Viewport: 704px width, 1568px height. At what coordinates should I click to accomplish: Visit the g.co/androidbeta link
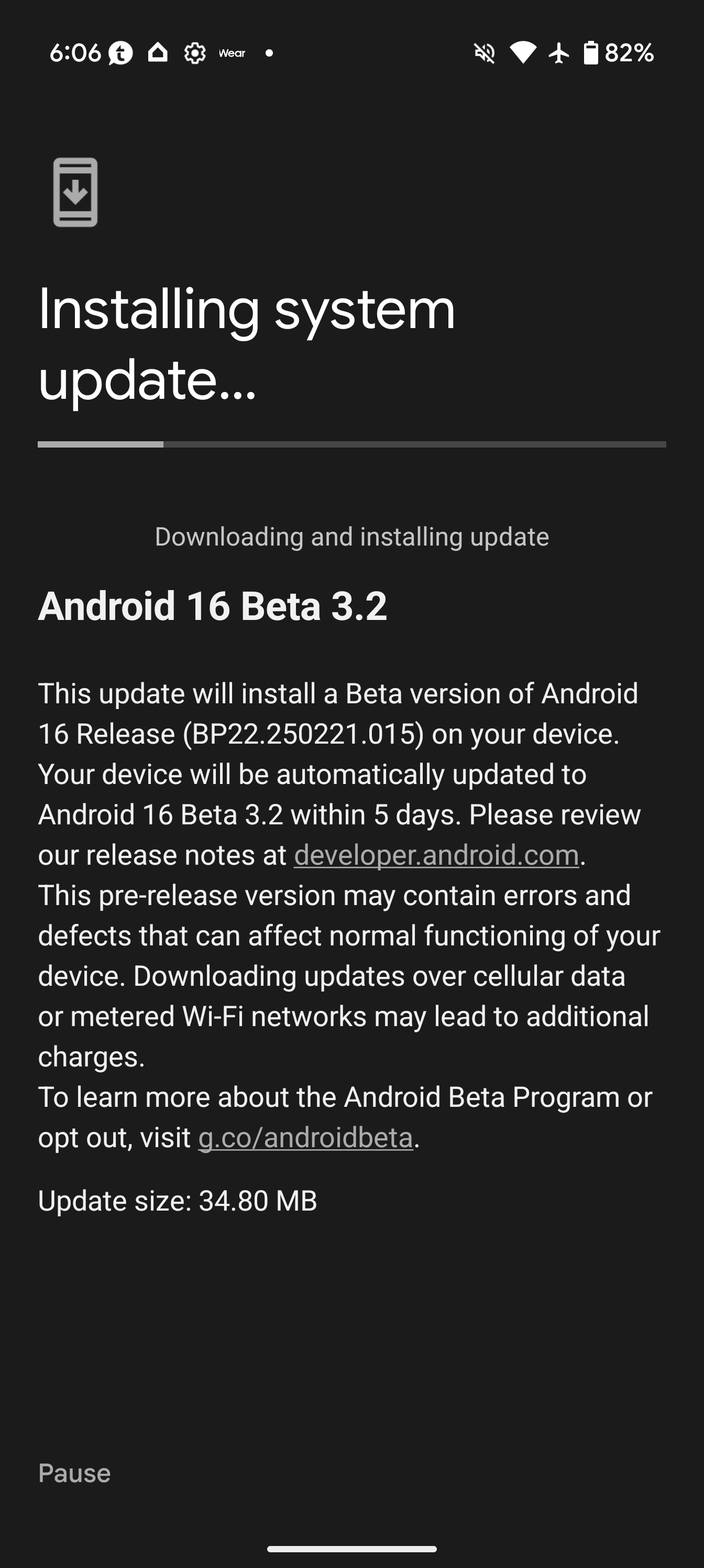pyautogui.click(x=305, y=1138)
